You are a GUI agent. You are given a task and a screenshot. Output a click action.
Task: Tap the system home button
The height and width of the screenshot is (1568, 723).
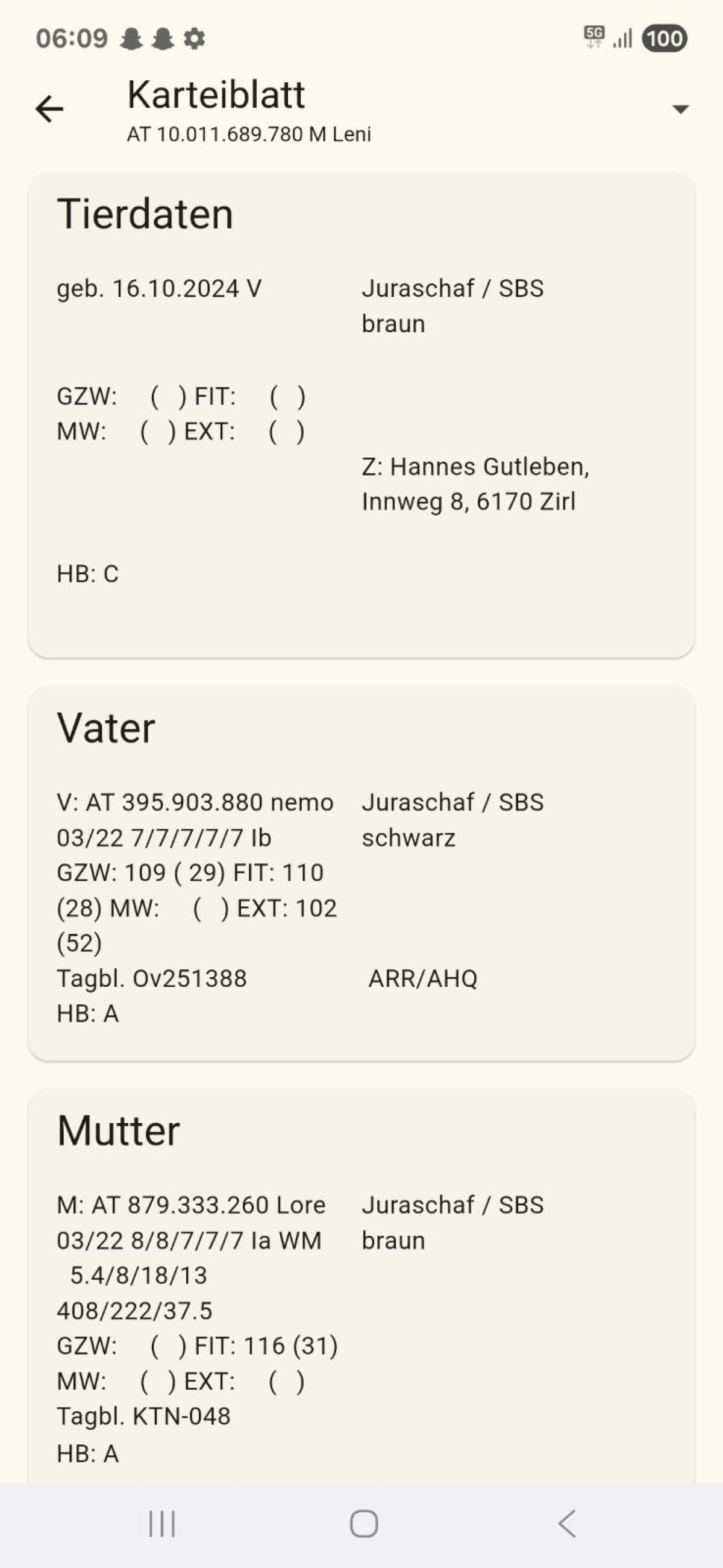pos(364,1523)
